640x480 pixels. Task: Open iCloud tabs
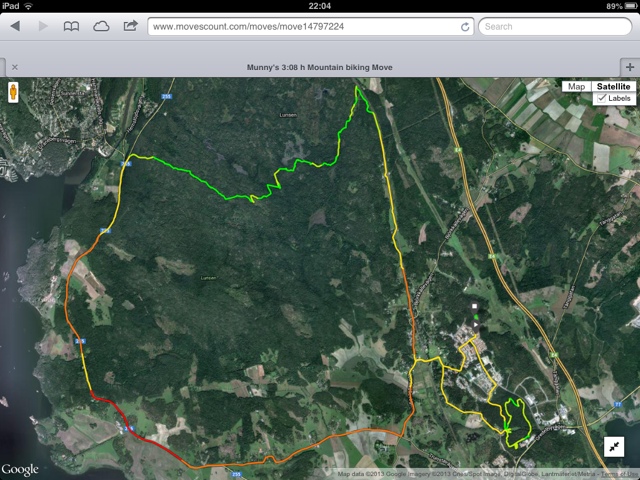(x=100, y=26)
